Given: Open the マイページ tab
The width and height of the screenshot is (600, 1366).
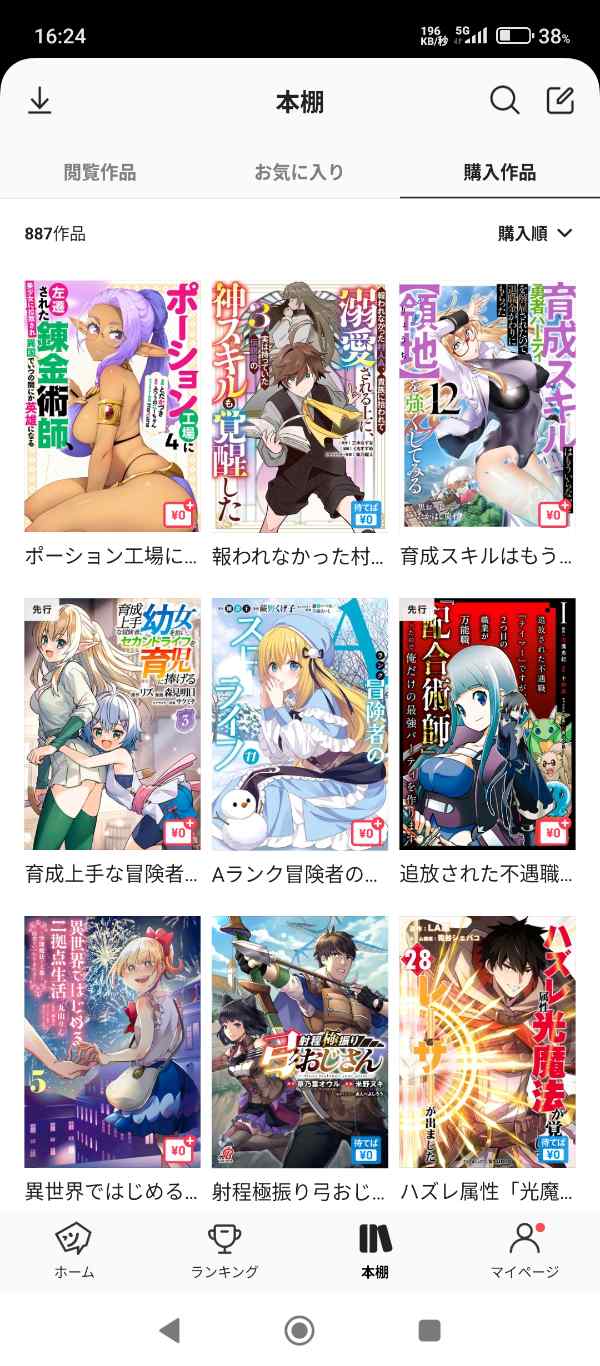Looking at the screenshot, I should [x=524, y=1250].
